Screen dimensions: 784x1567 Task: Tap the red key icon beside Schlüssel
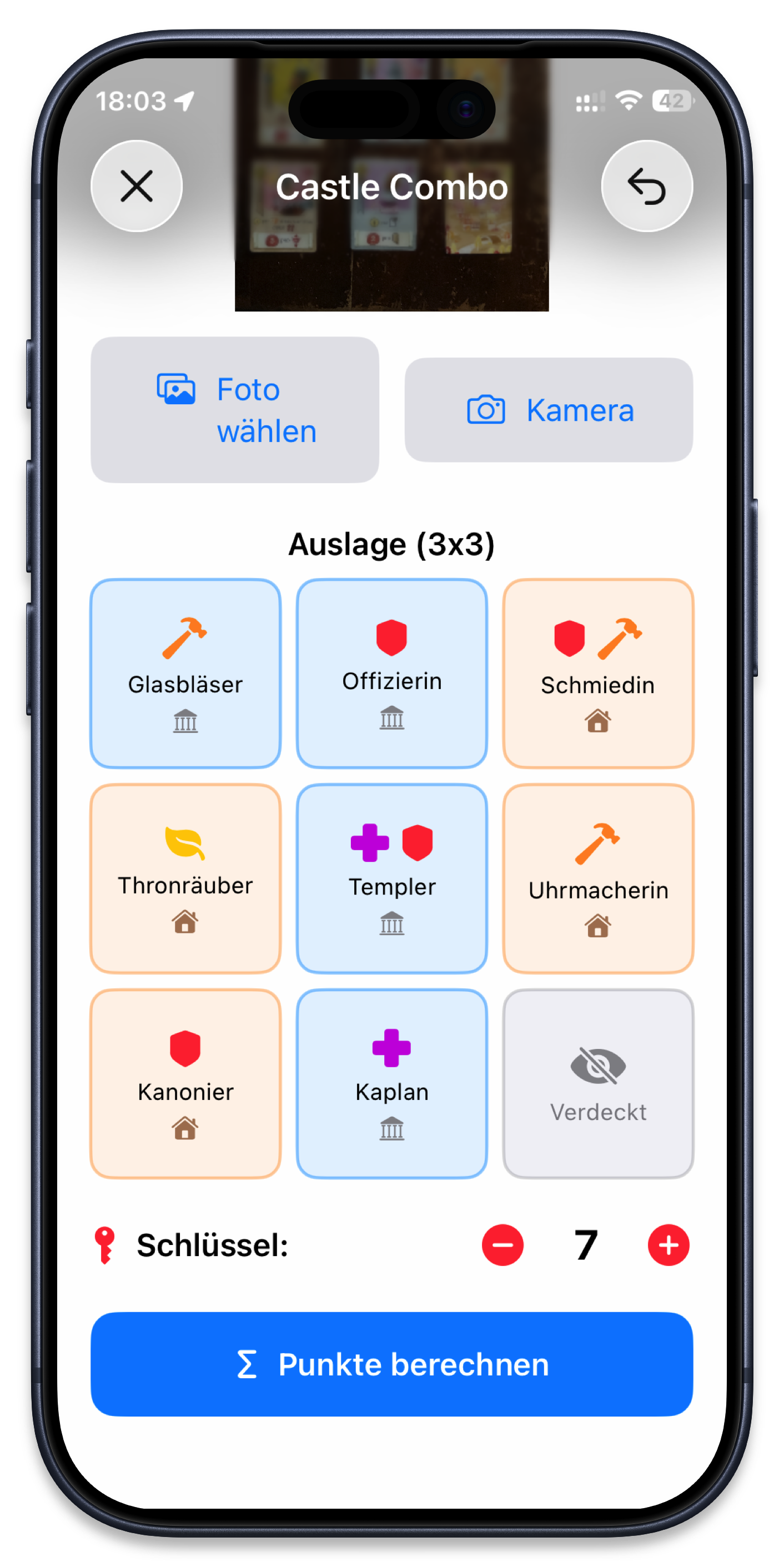[107, 1244]
